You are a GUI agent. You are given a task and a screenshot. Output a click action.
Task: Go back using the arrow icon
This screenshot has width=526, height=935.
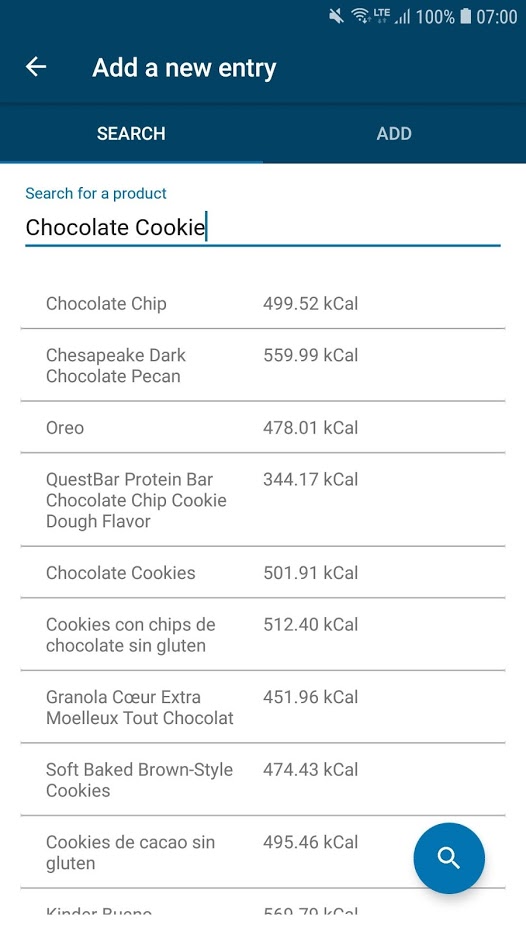coord(36,67)
